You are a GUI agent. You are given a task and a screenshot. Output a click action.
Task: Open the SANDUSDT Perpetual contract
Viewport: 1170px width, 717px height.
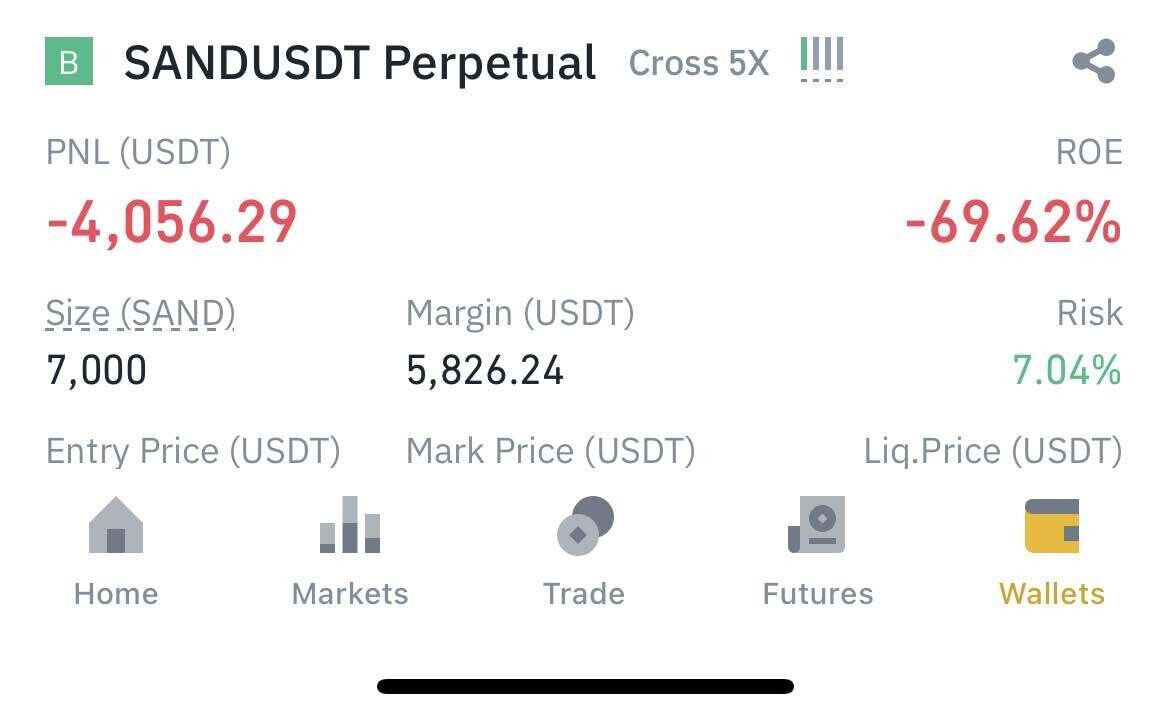(x=359, y=63)
